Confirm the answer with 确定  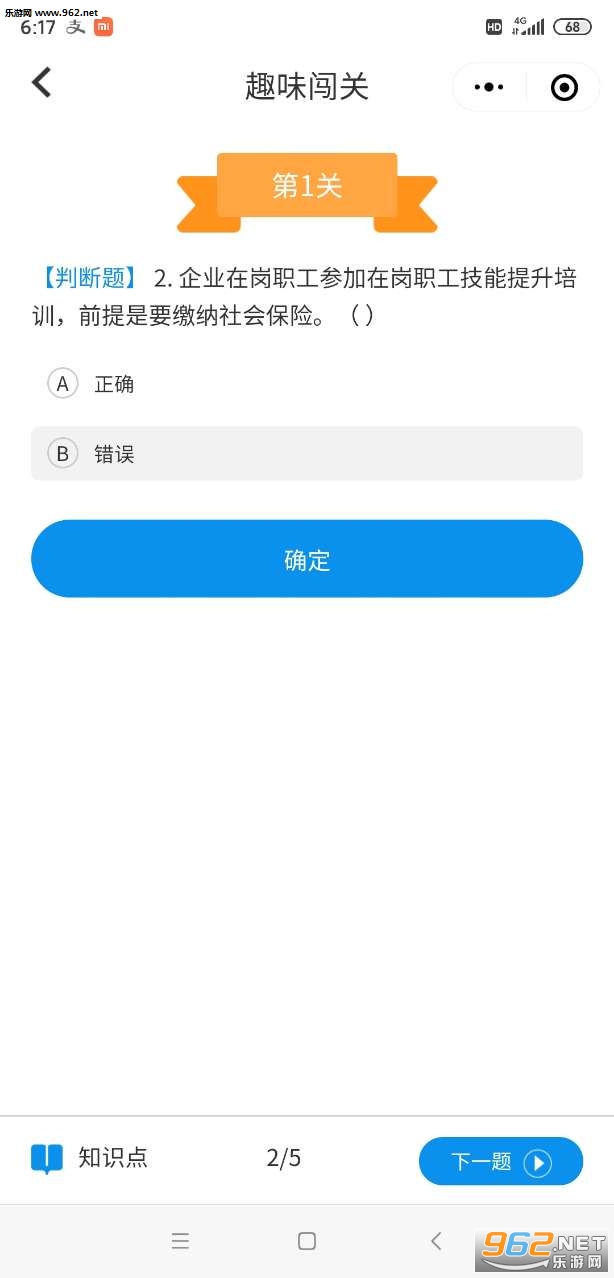(x=307, y=559)
